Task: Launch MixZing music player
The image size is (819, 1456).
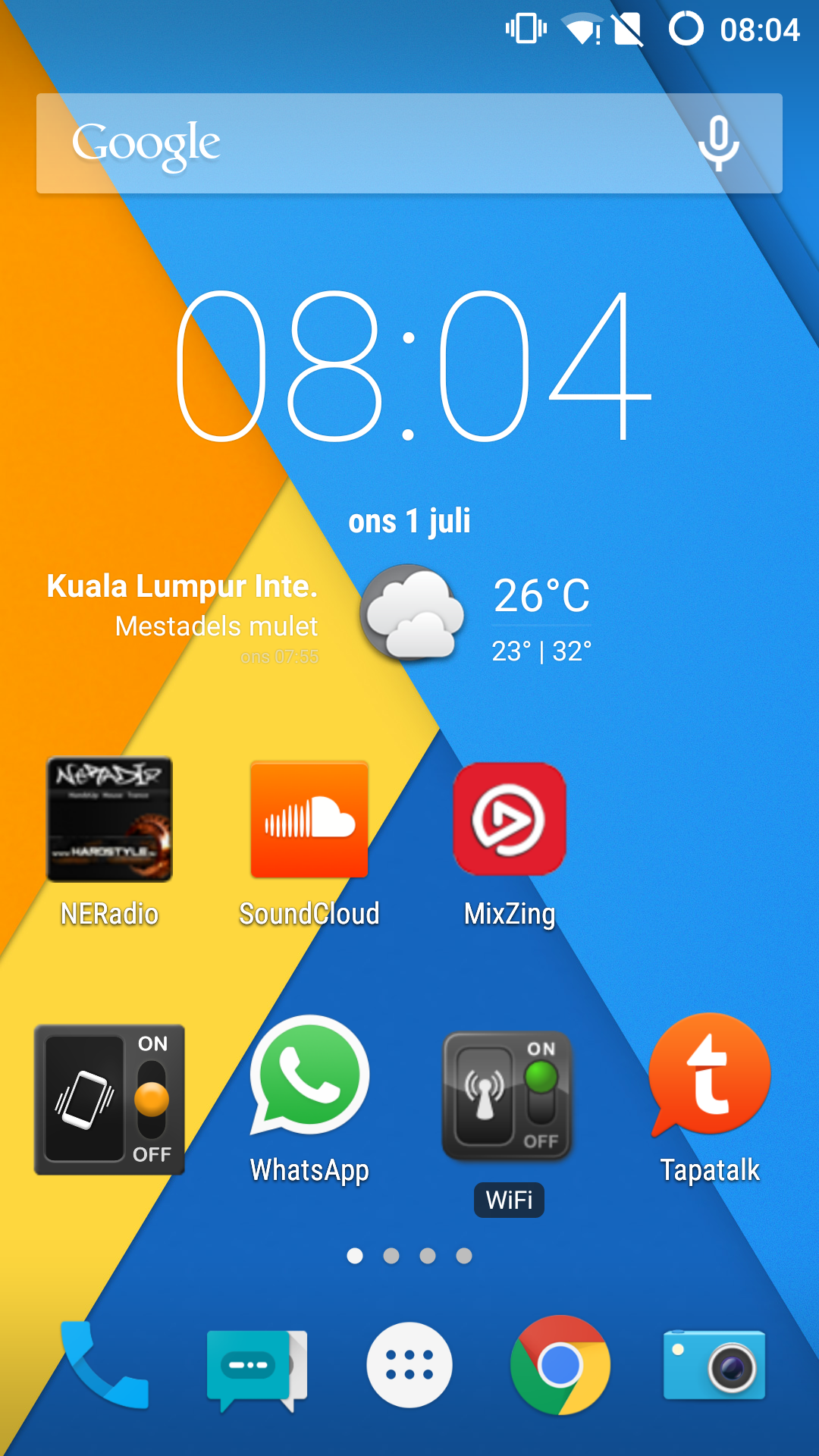Action: click(510, 820)
